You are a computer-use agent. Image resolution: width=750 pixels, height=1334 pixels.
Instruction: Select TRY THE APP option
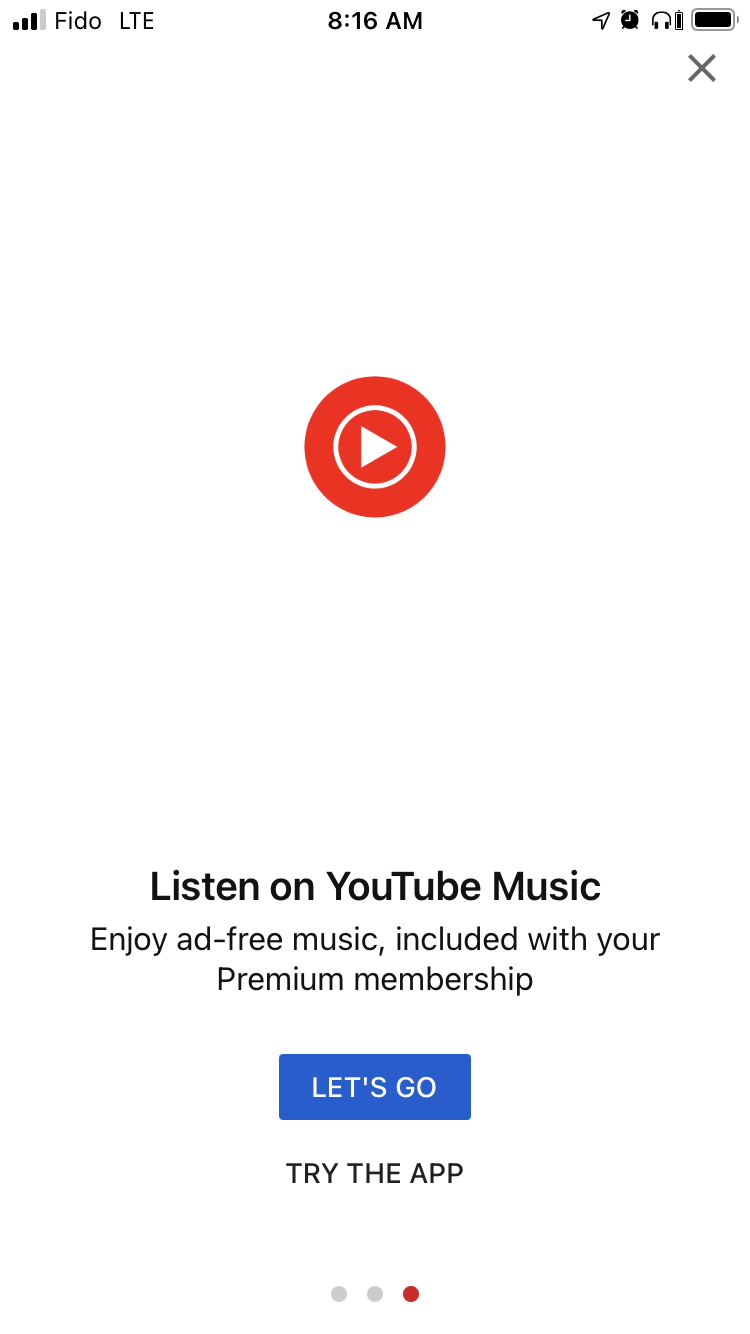point(374,1173)
